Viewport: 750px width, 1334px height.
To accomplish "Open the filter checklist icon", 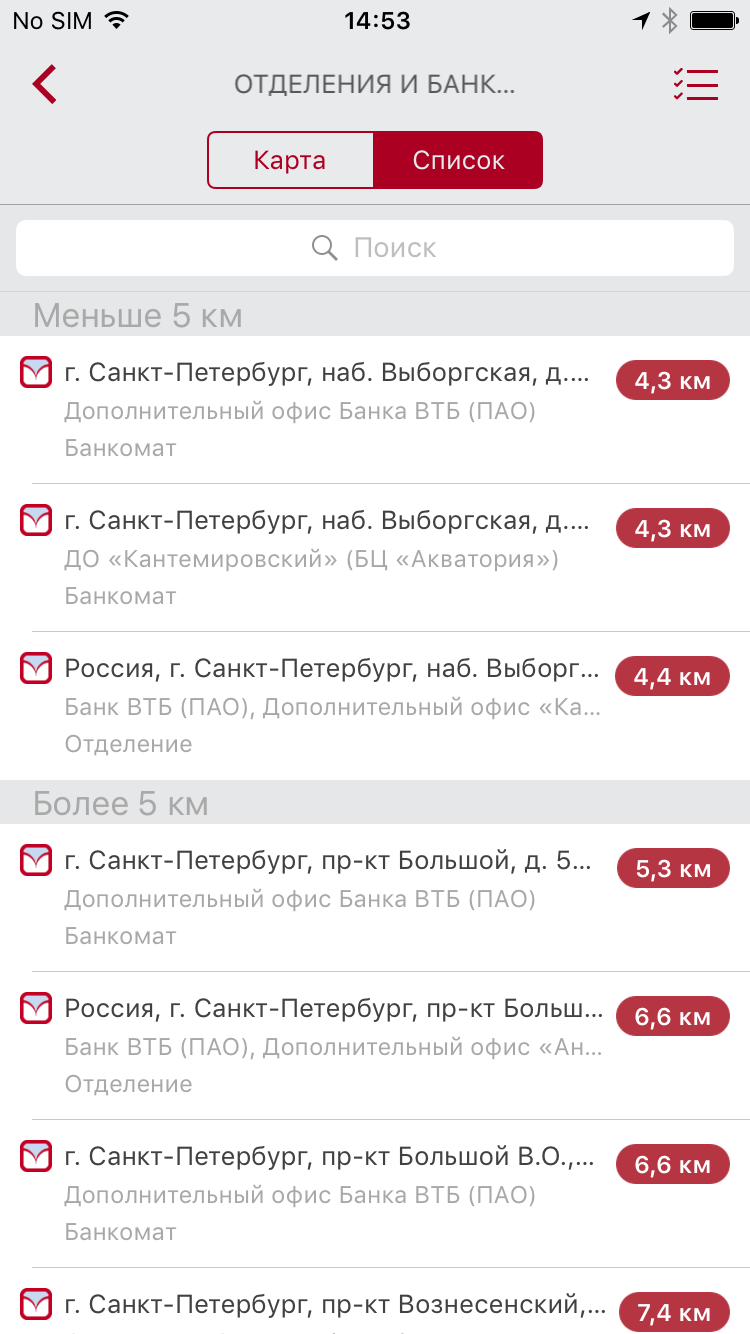I will pyautogui.click(x=696, y=84).
